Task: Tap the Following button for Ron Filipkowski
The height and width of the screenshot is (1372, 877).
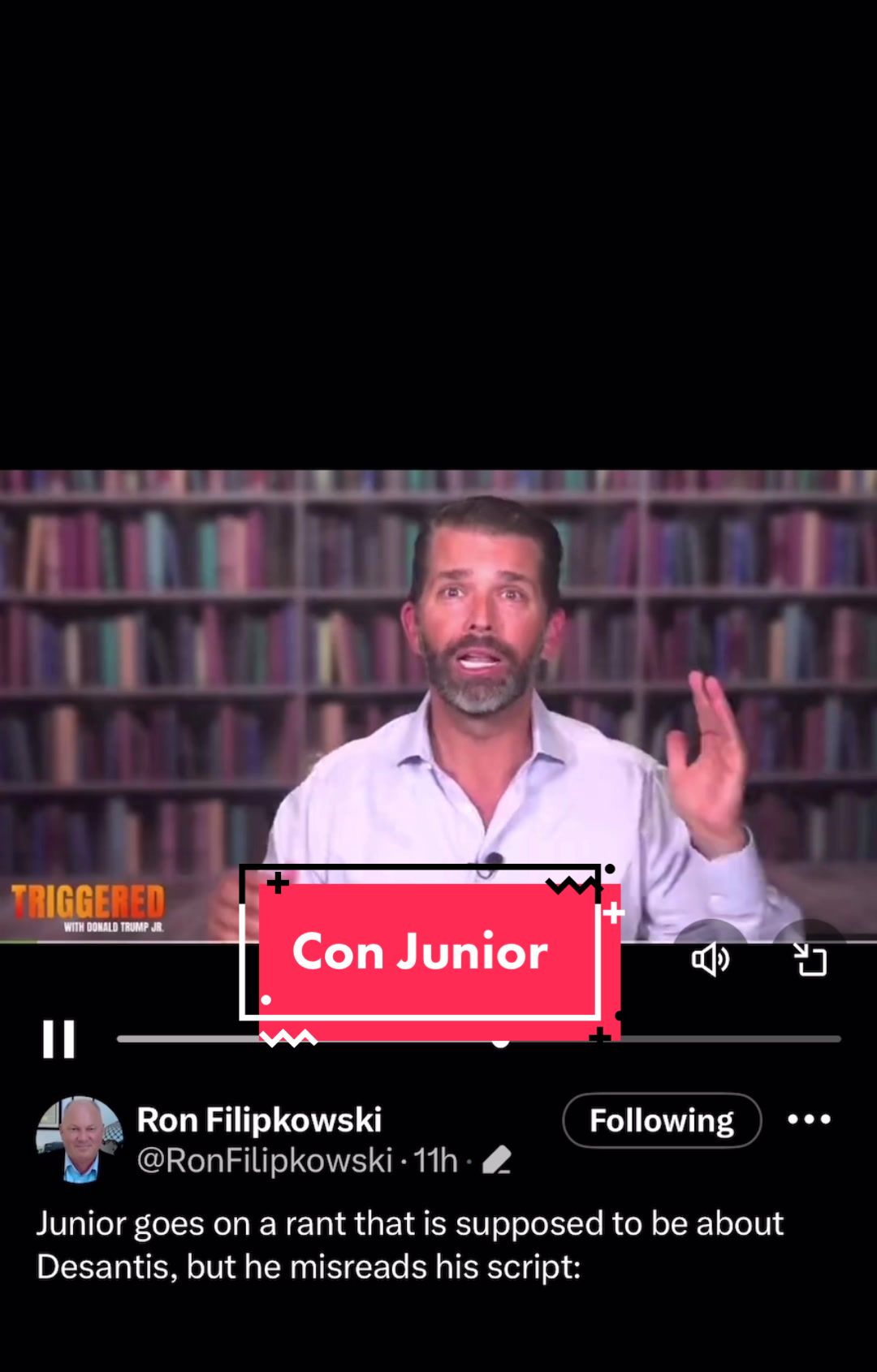Action: [x=661, y=1120]
